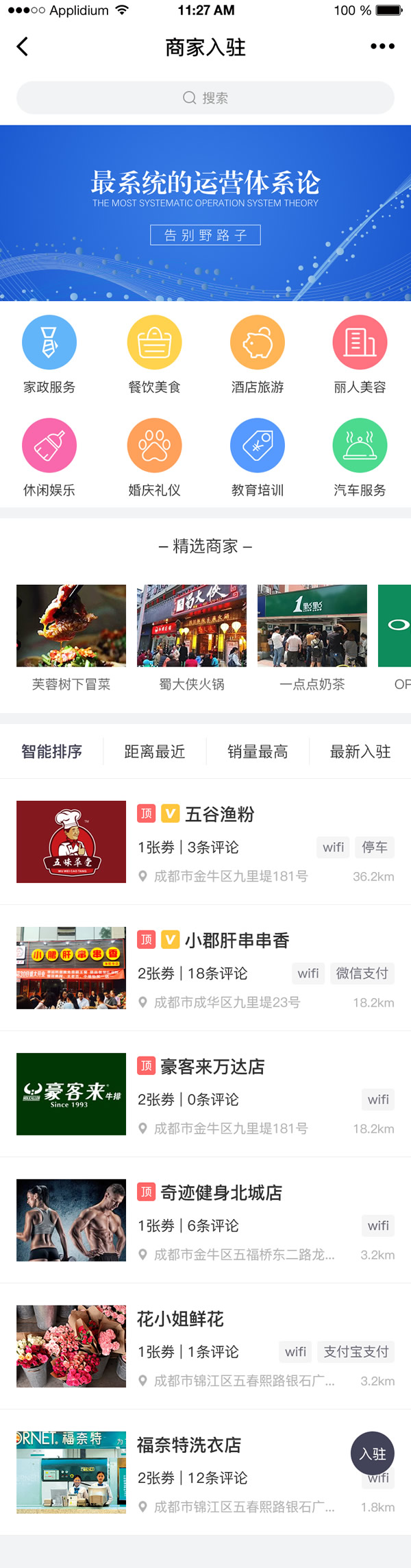Open the 五谷渔粉 merchant listing
The width and height of the screenshot is (411, 1568).
[219, 815]
